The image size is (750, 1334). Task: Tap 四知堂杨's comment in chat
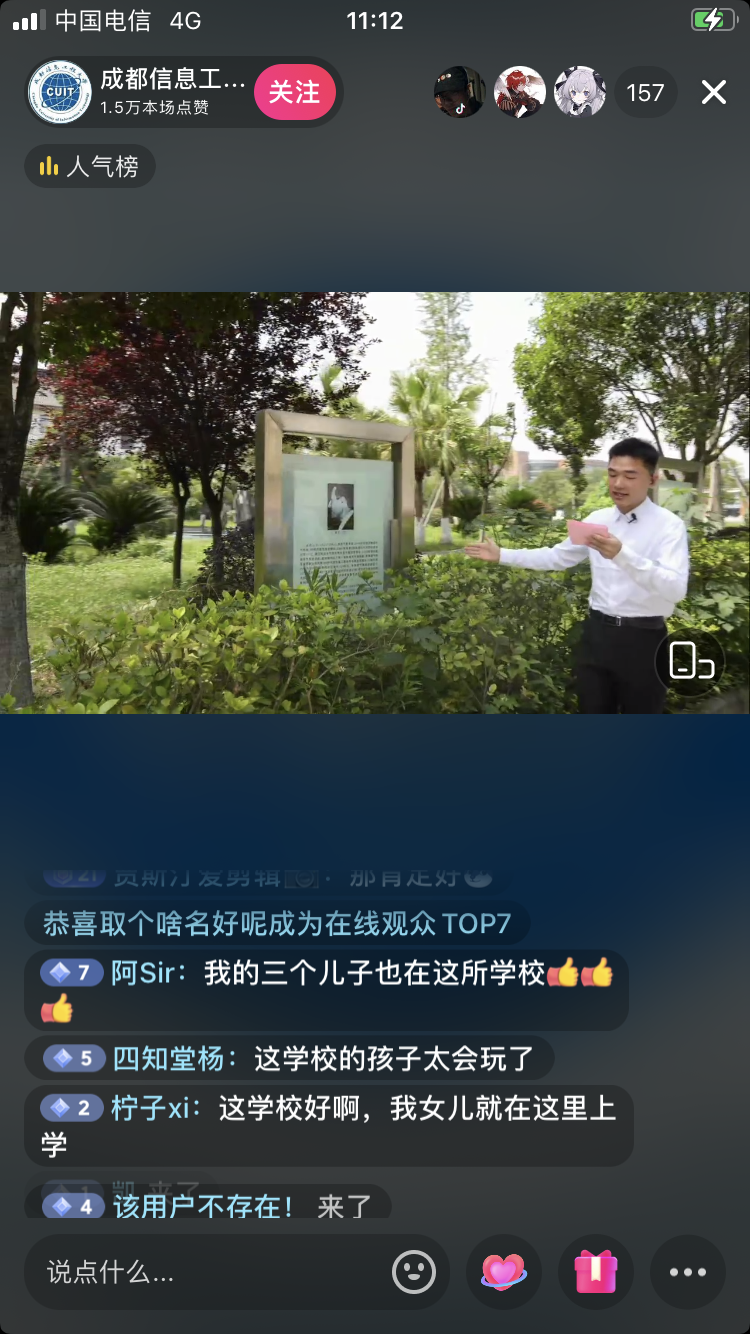(x=290, y=1058)
